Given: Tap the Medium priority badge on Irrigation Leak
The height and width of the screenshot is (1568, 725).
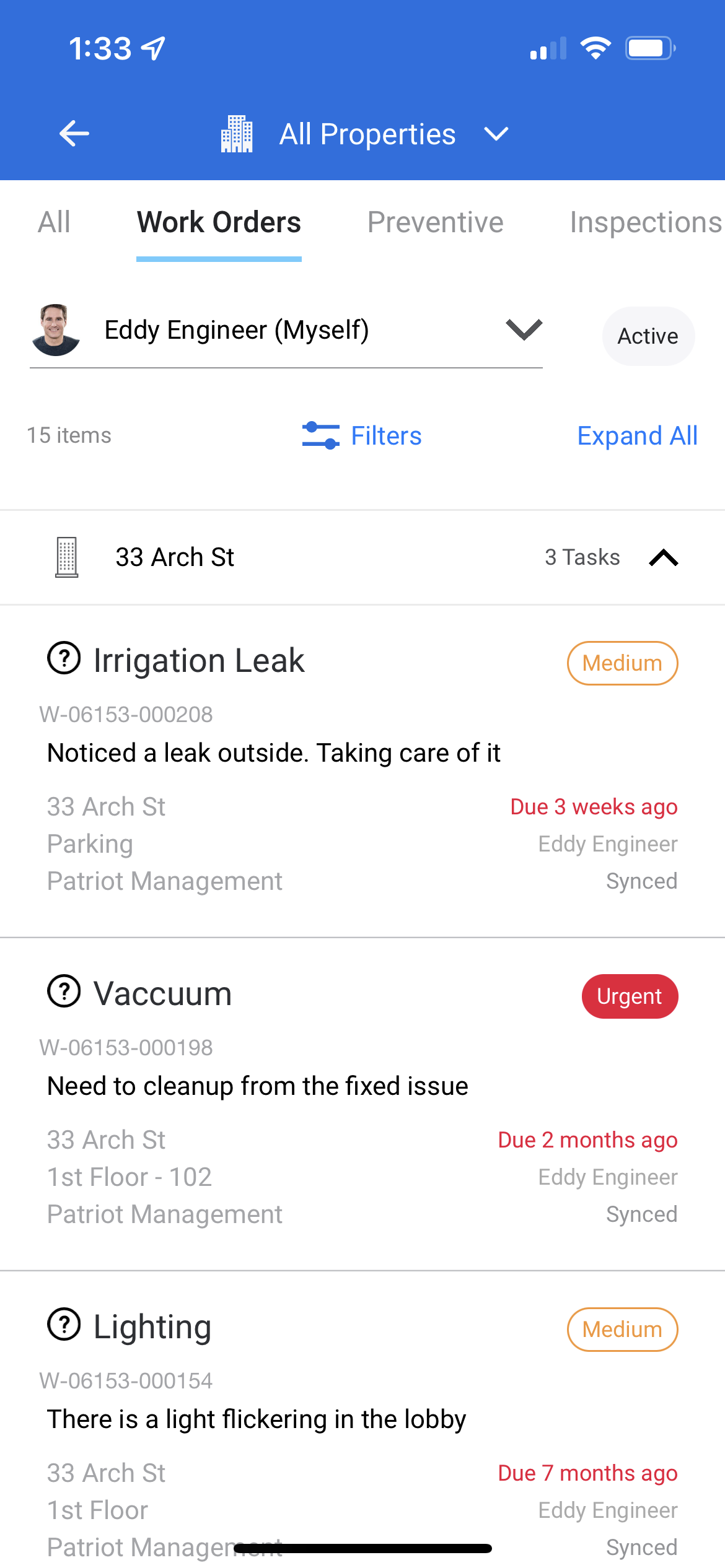Looking at the screenshot, I should coord(622,663).
